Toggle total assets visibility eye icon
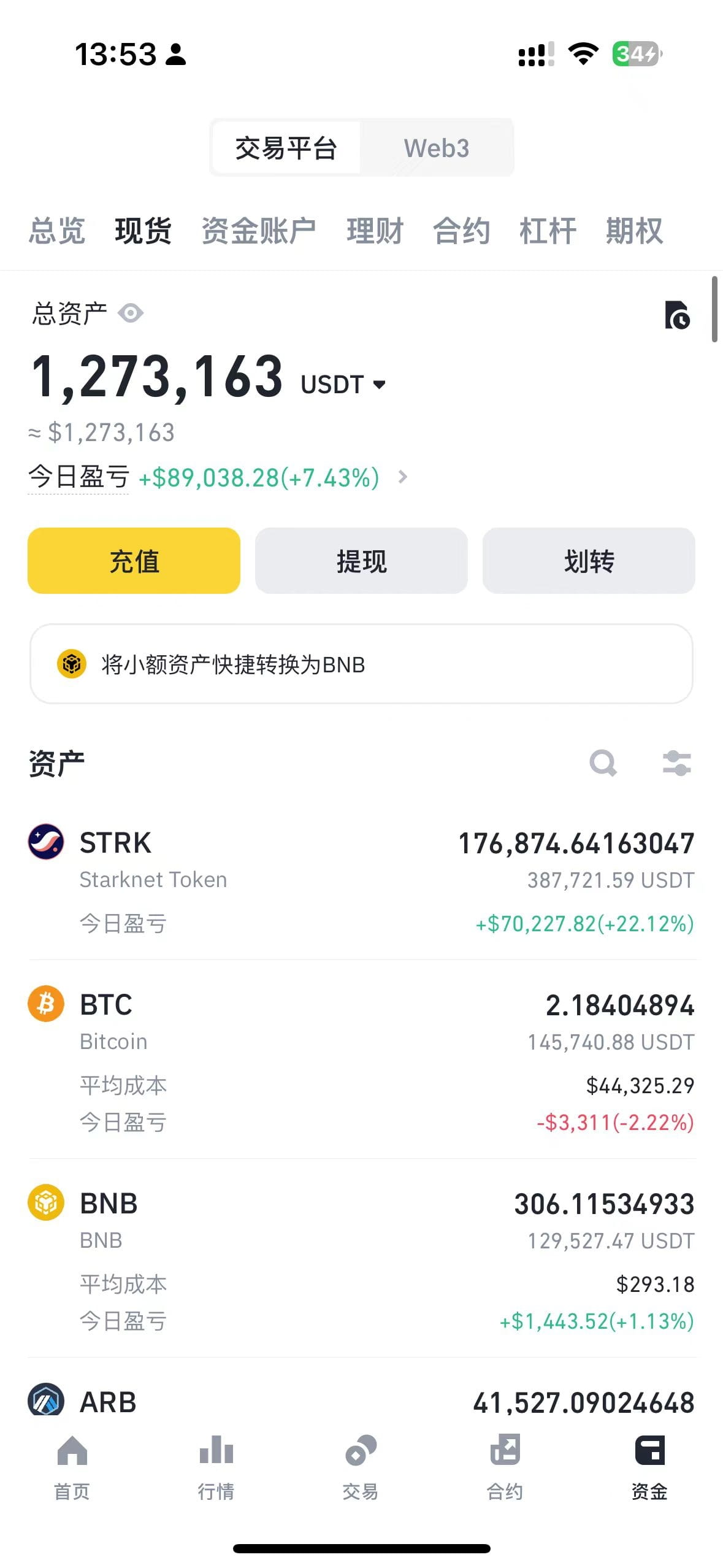Screen dimensions: 723x1568 131,313
